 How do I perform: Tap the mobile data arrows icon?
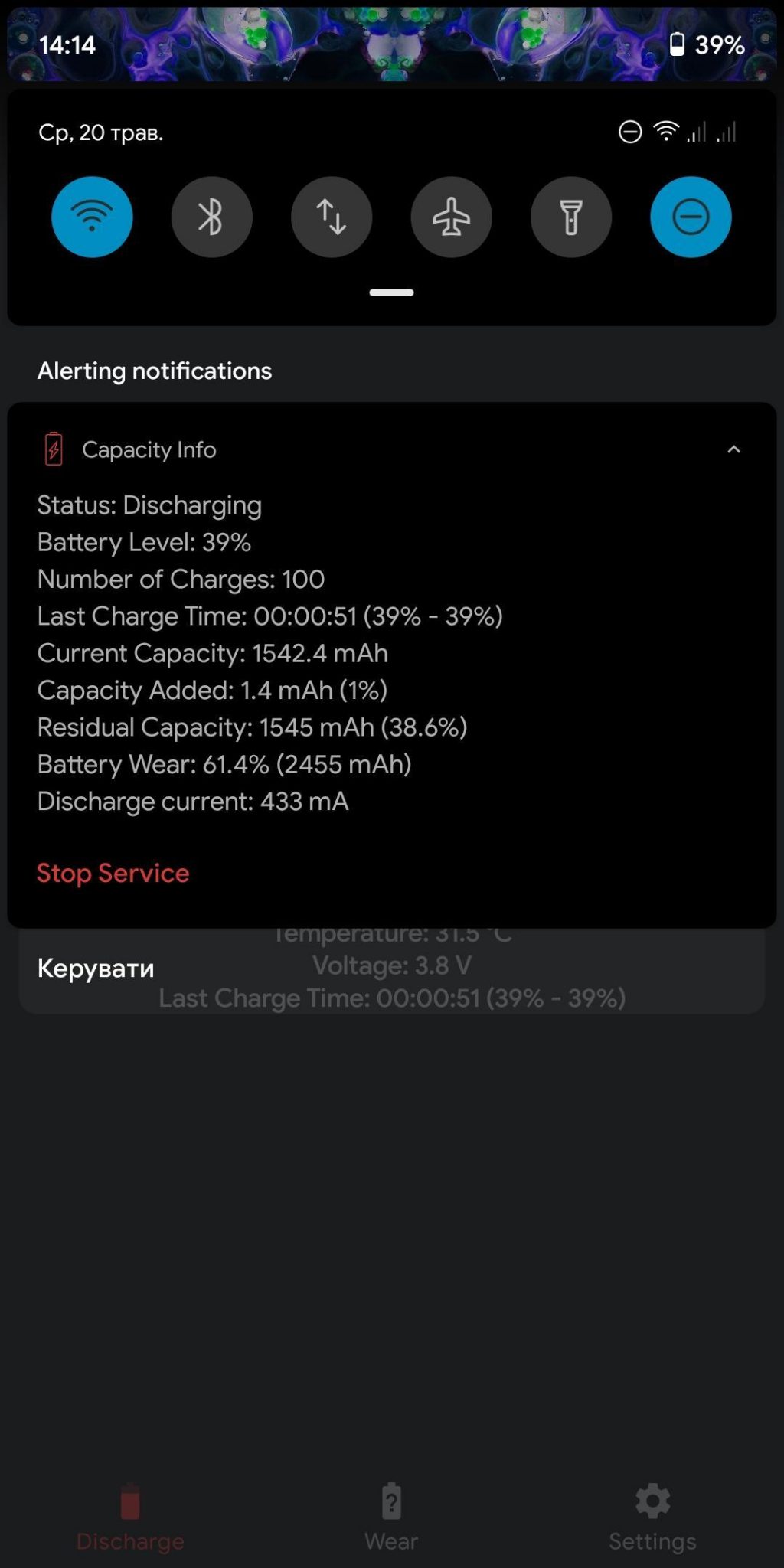tap(332, 217)
